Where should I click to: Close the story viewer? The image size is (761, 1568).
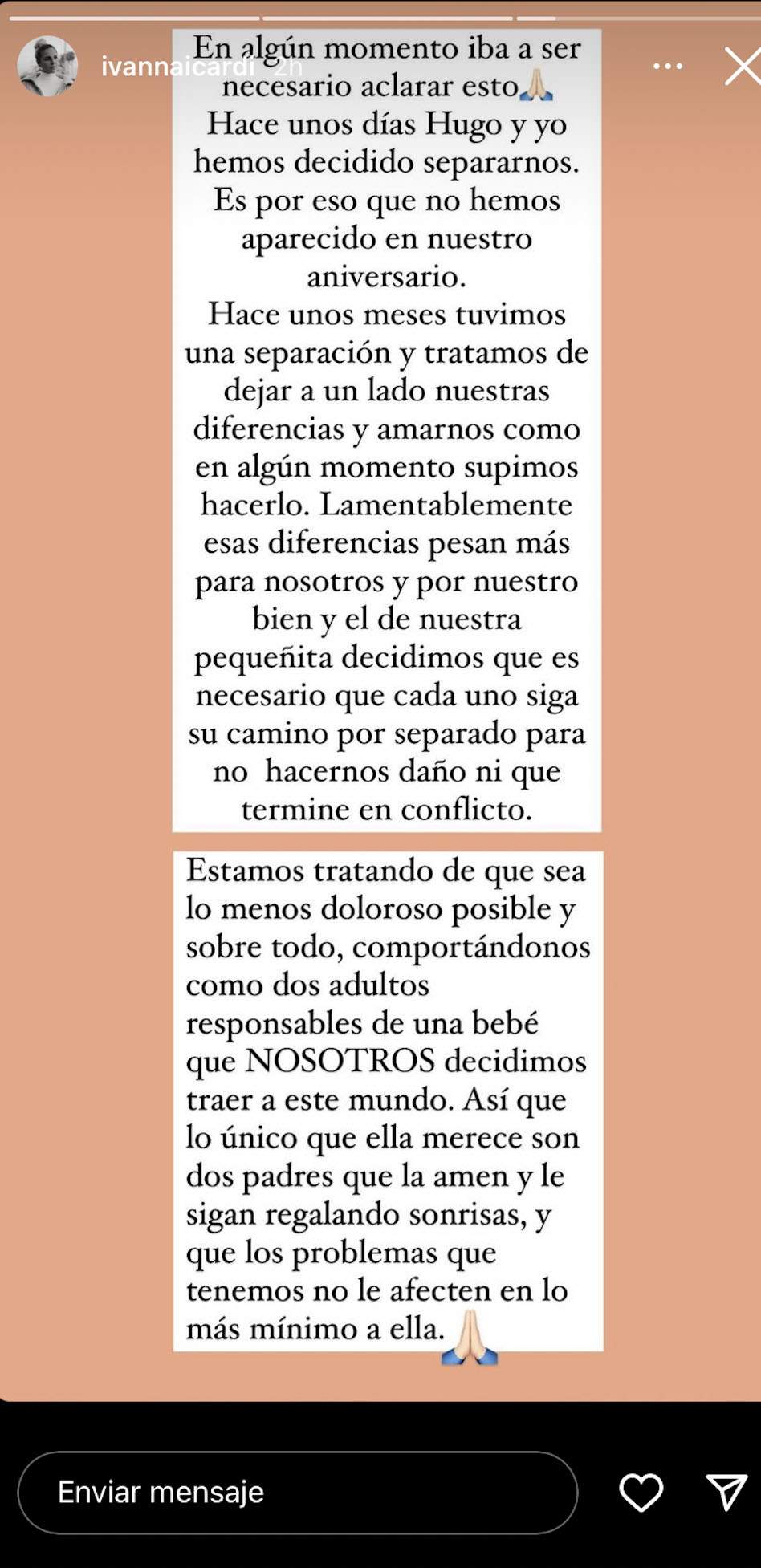coord(741,66)
